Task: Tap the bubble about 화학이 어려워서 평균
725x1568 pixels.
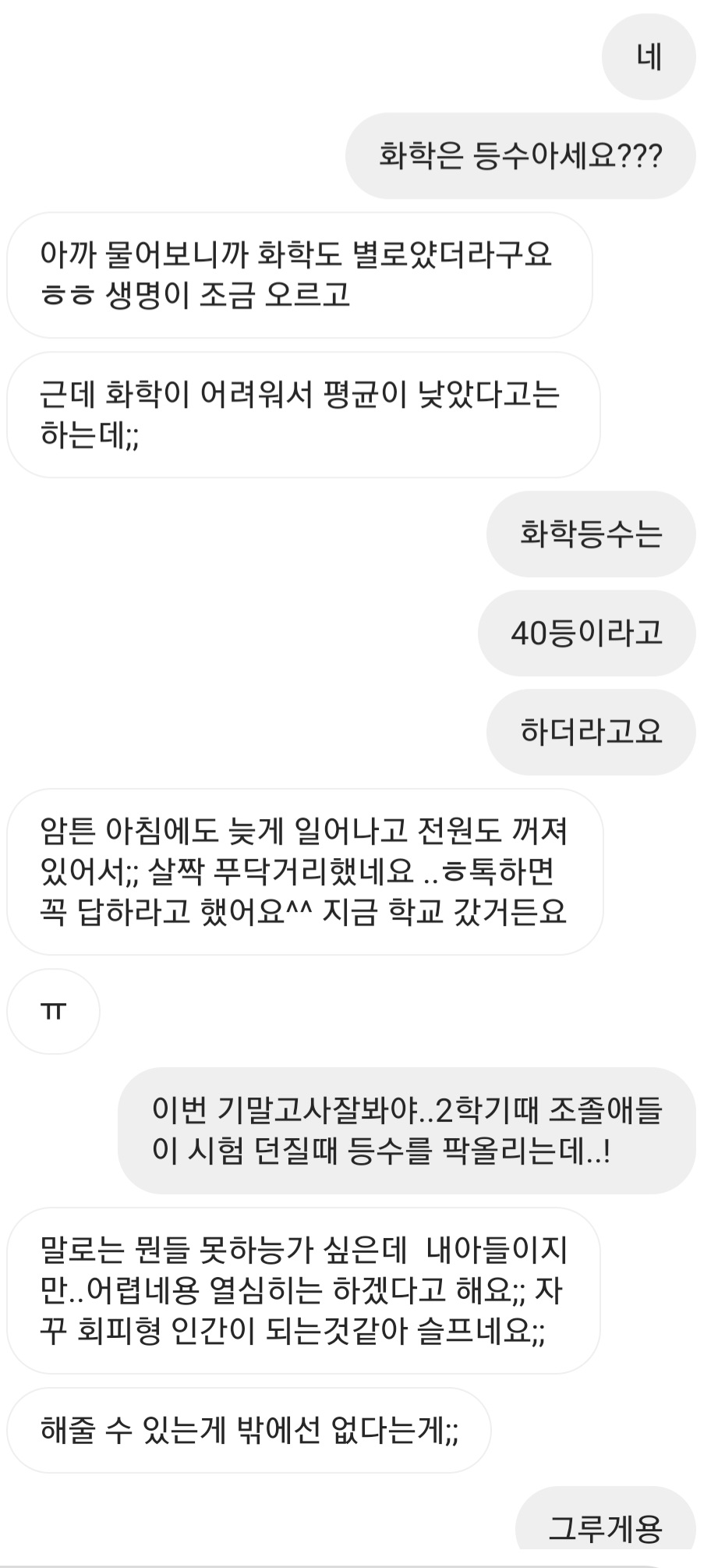Action: (304, 413)
